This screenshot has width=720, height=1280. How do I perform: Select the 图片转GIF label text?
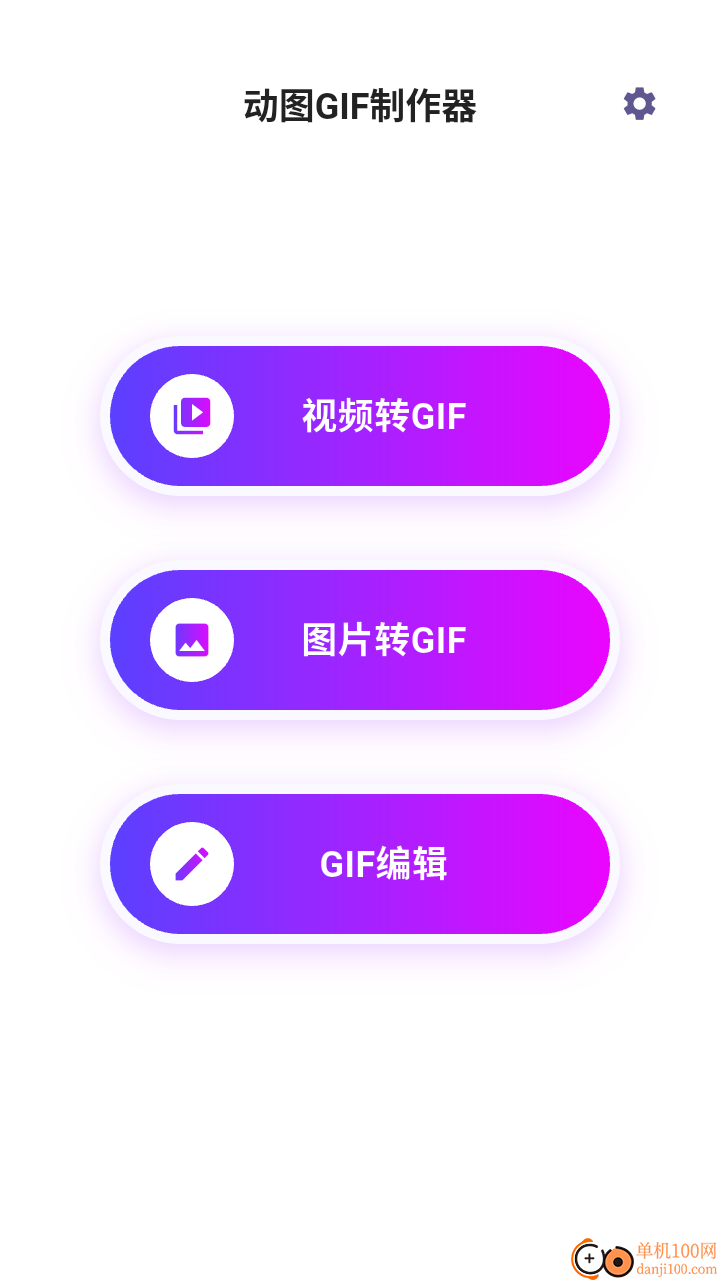pyautogui.click(x=383, y=640)
